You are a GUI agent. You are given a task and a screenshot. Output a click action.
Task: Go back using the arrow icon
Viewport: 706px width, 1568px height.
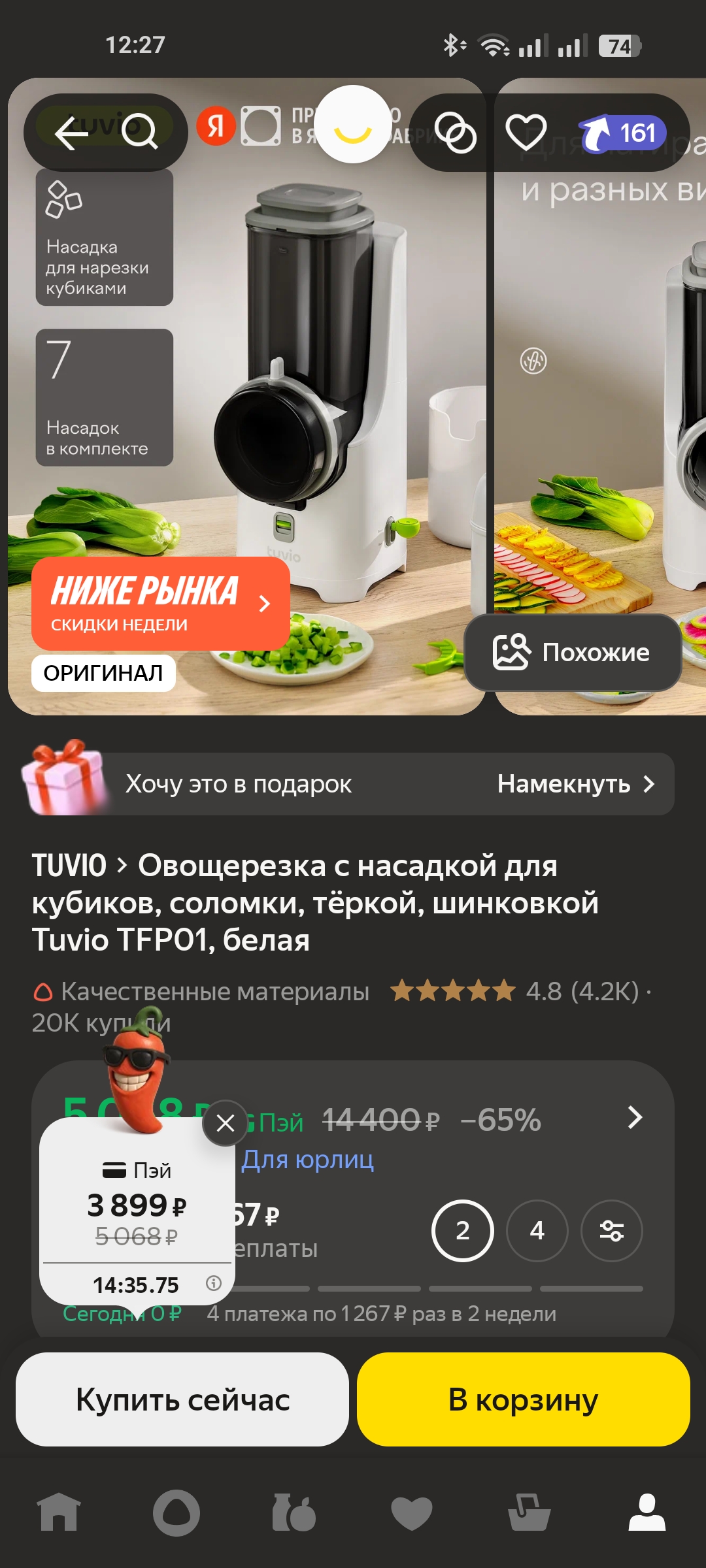(x=71, y=133)
